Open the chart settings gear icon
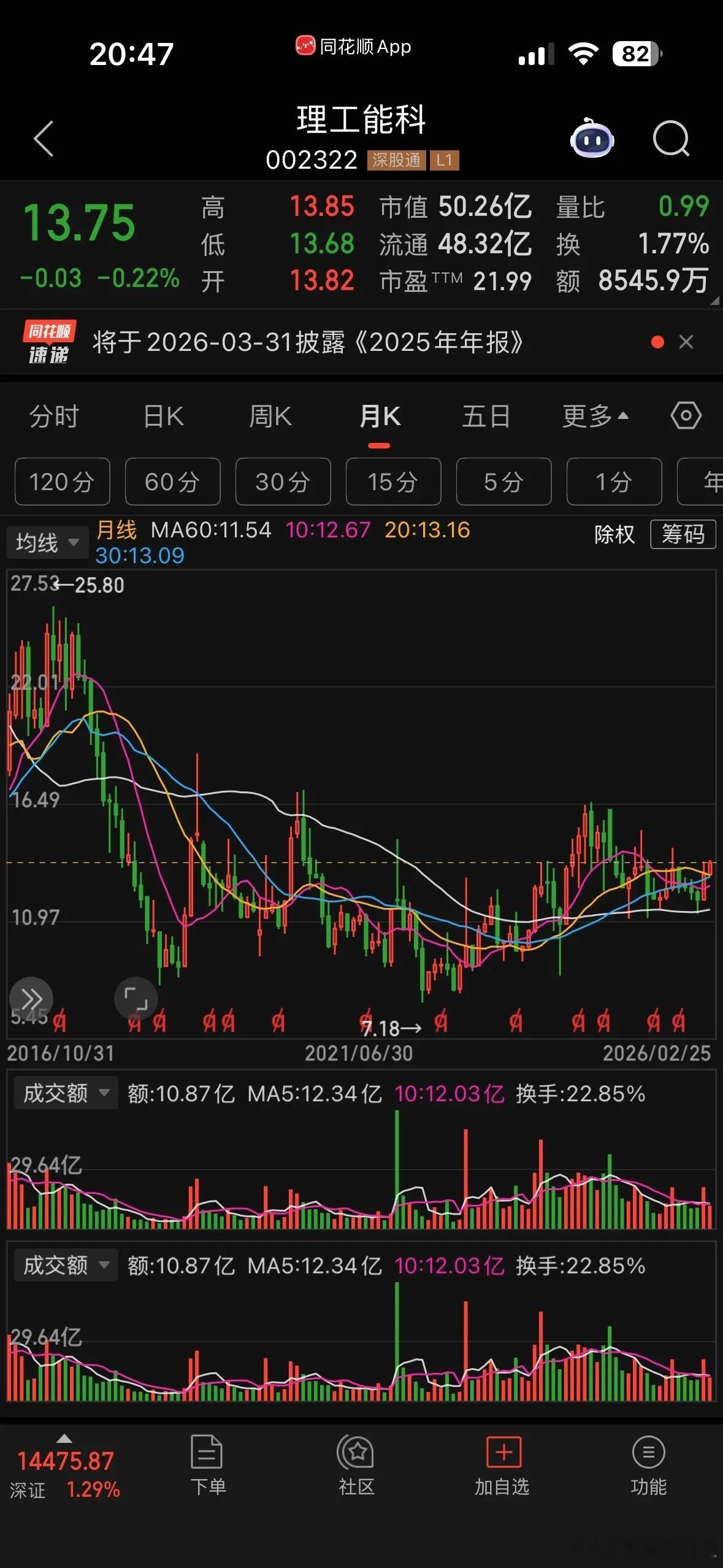 [686, 415]
